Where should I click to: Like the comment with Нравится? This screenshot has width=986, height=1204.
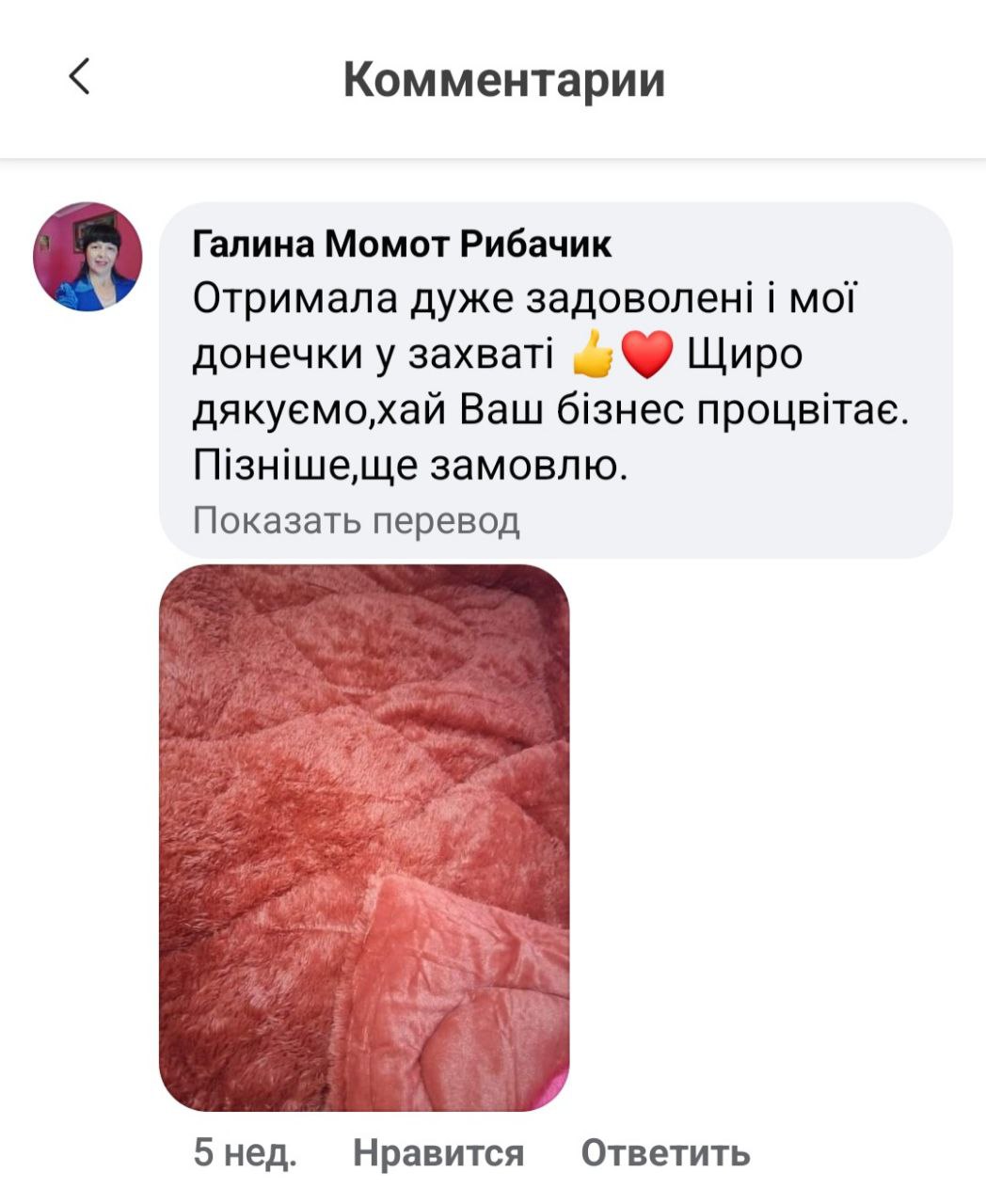[438, 1152]
